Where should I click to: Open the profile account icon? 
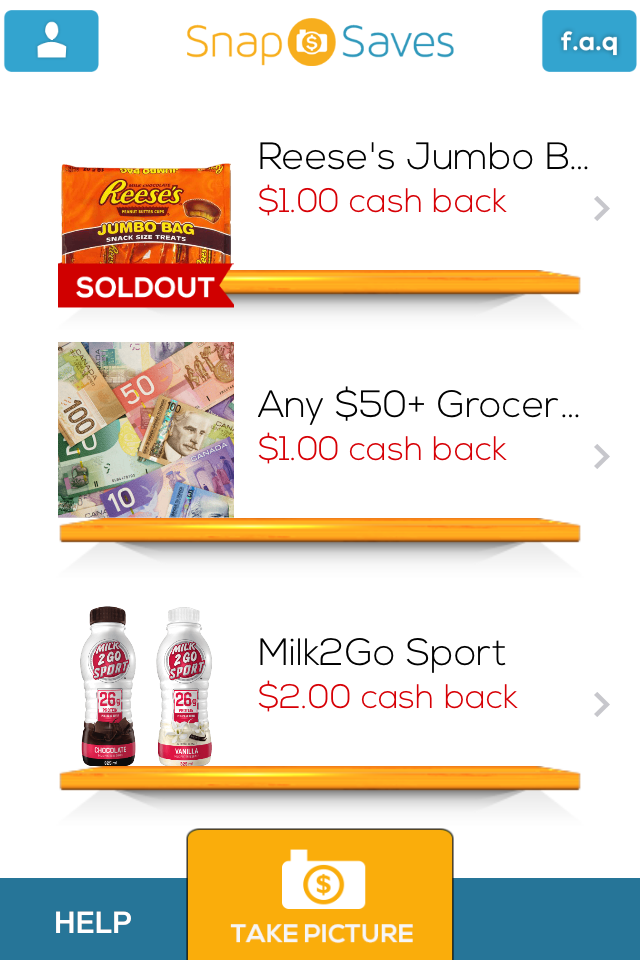click(x=51, y=40)
